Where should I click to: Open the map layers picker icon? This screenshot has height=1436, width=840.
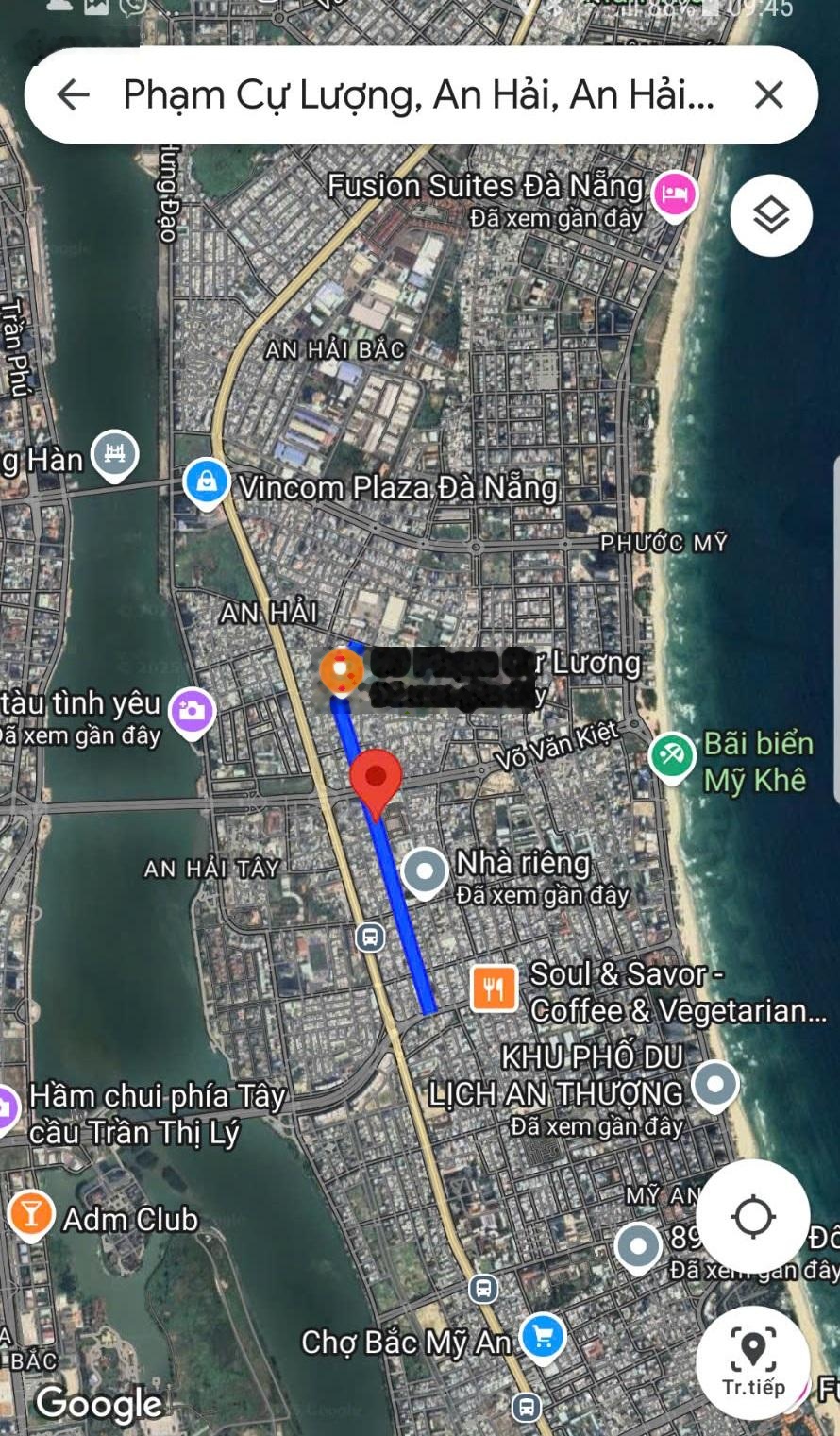[x=769, y=215]
